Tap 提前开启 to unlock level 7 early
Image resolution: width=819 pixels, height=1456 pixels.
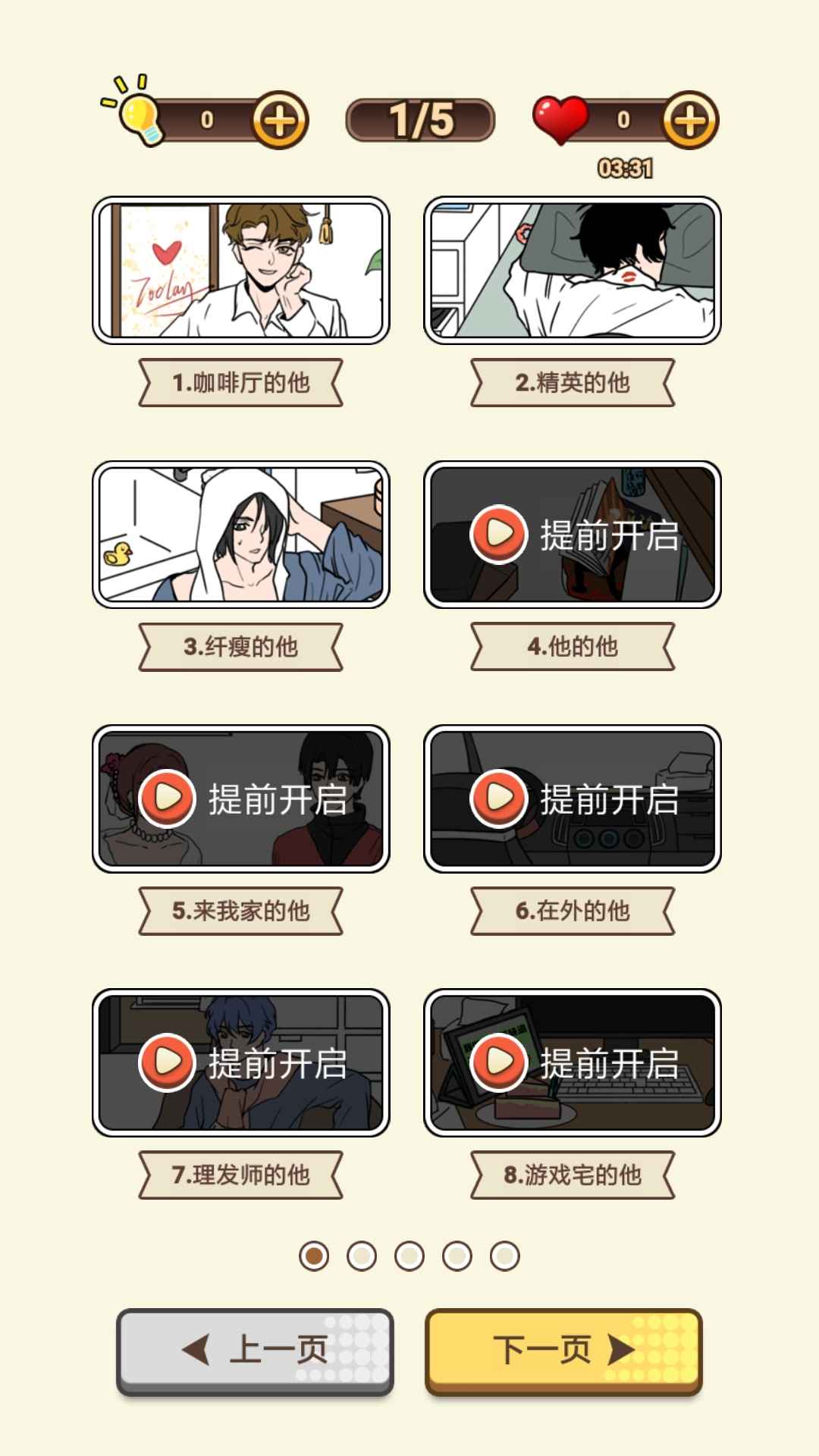[x=241, y=1062]
